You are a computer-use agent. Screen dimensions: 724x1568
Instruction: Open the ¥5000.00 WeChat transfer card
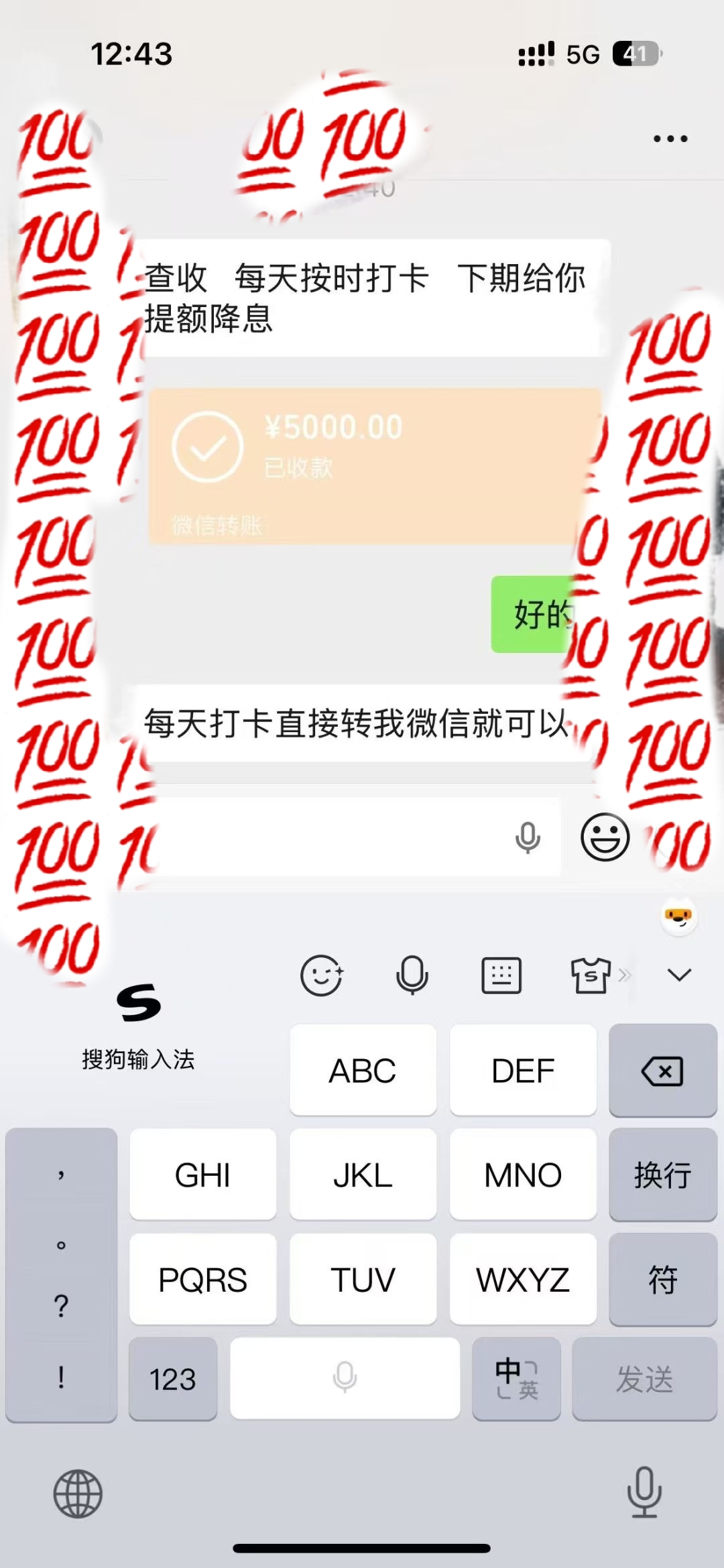pos(374,466)
